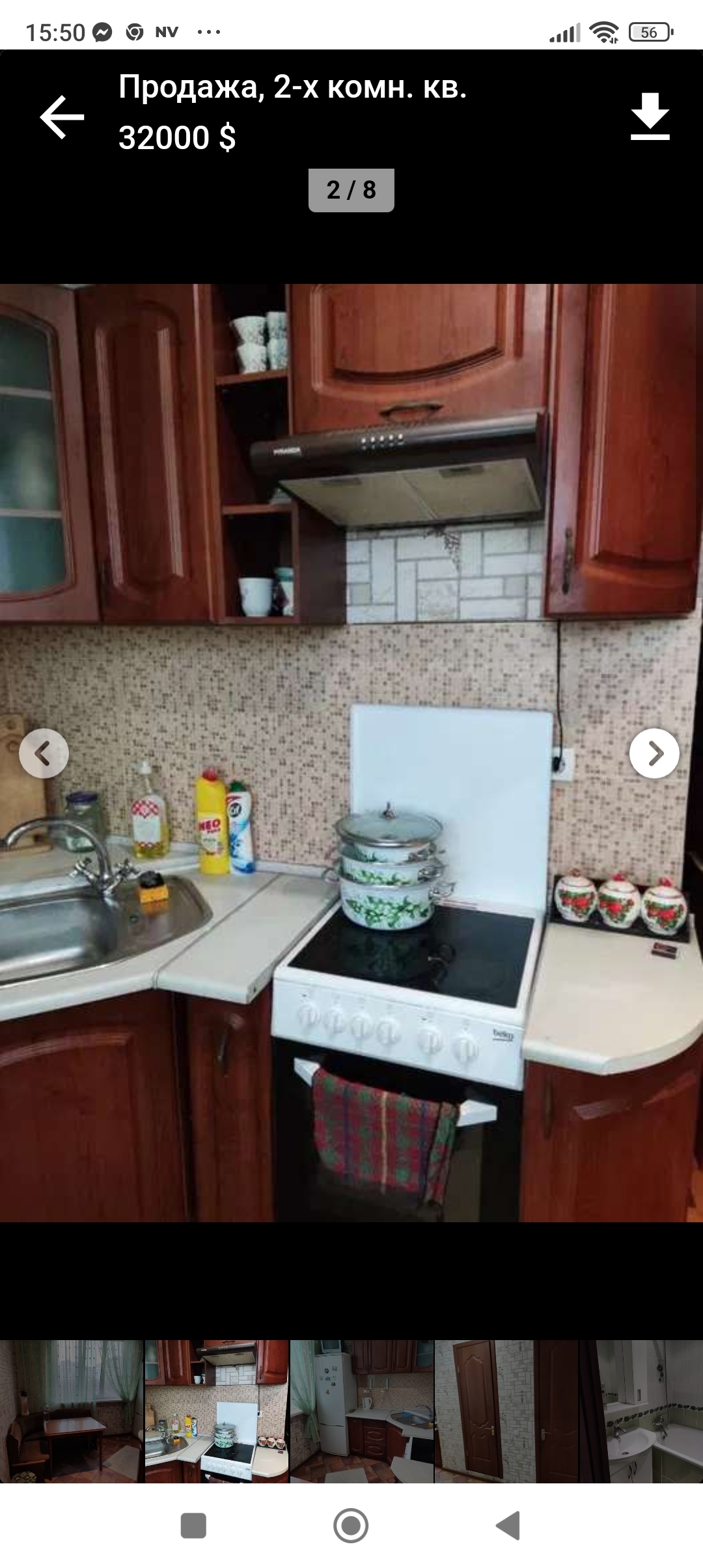Viewport: 703px width, 1568px height.
Task: Open the dining table room thumbnail
Action: coord(72,1412)
